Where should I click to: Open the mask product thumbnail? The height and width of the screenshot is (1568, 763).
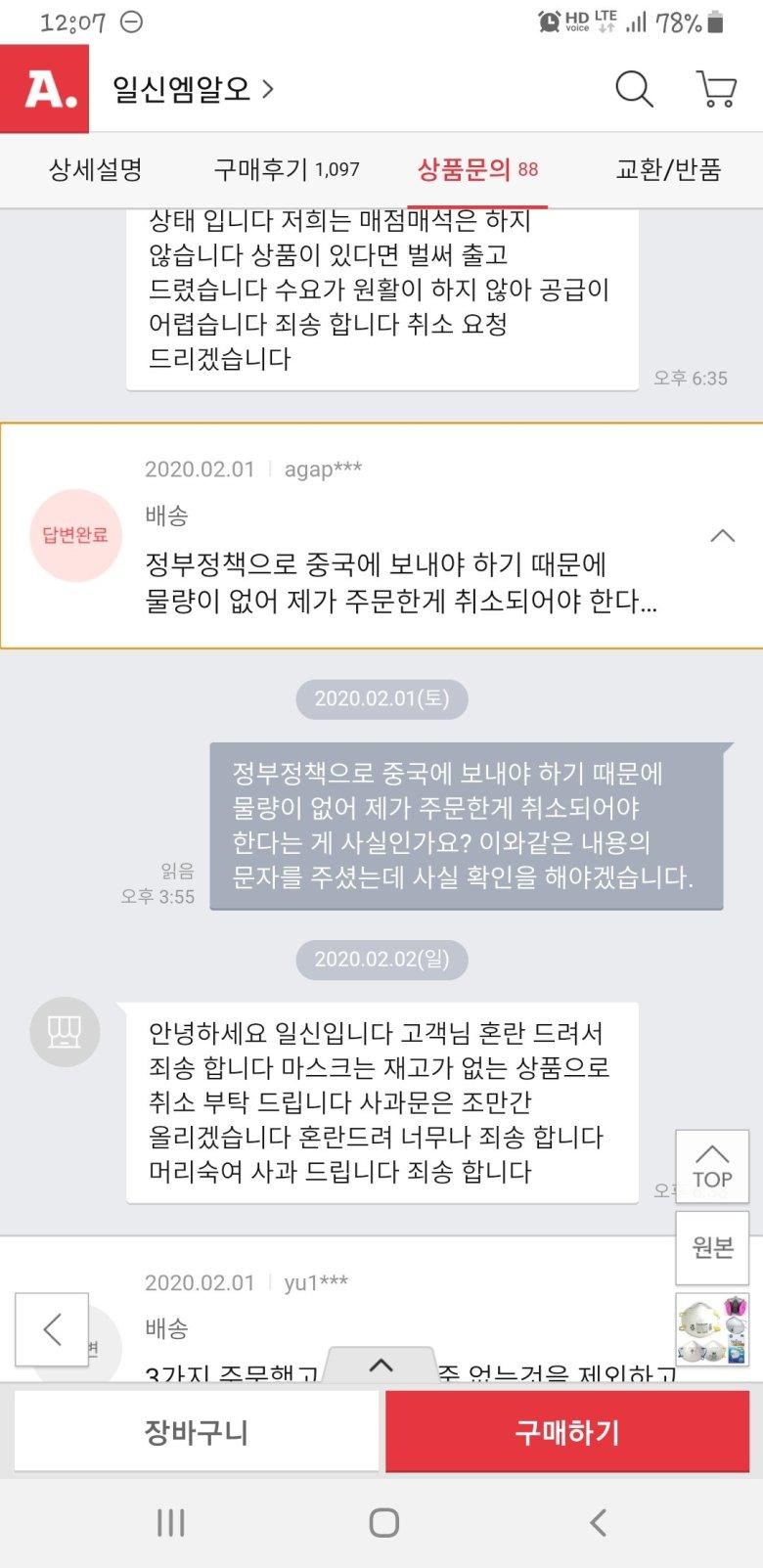coord(712,1328)
